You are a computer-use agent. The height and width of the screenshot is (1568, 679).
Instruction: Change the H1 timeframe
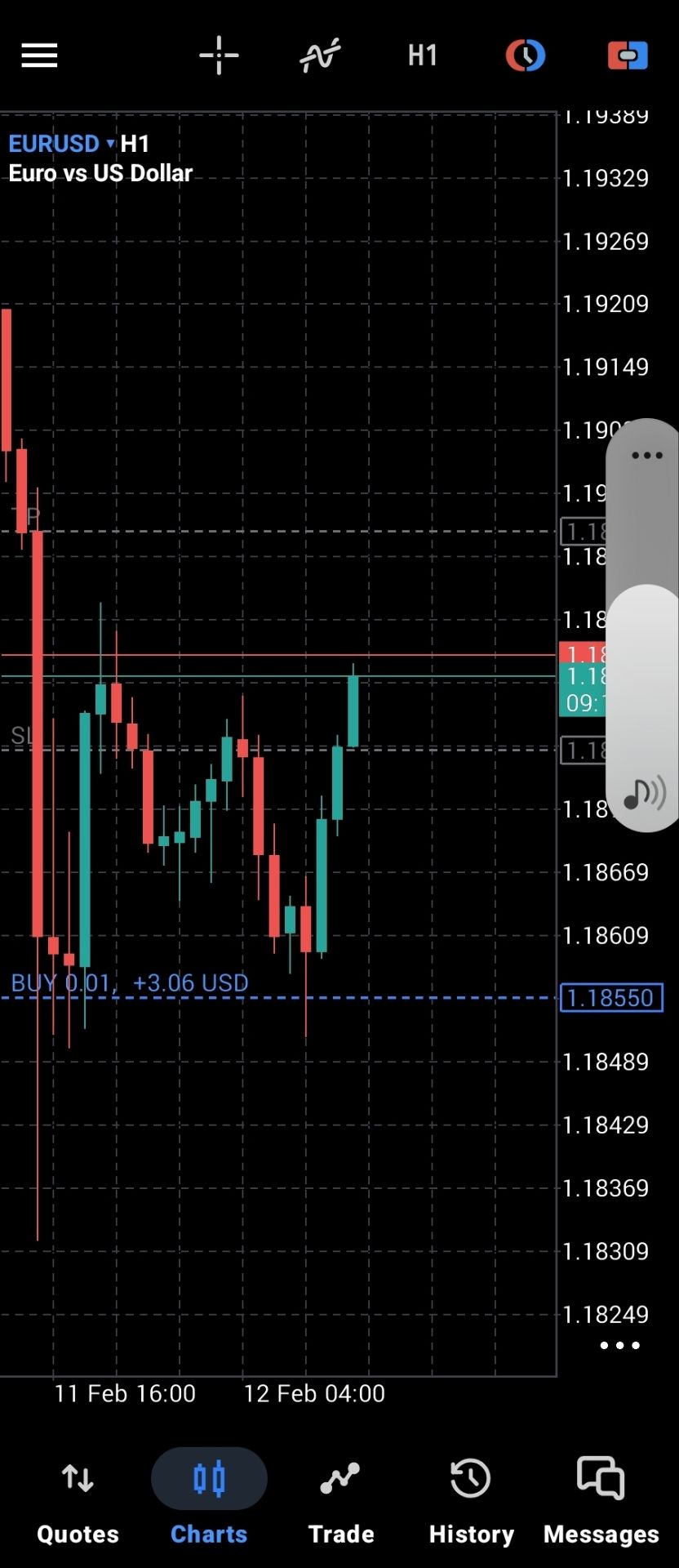422,56
